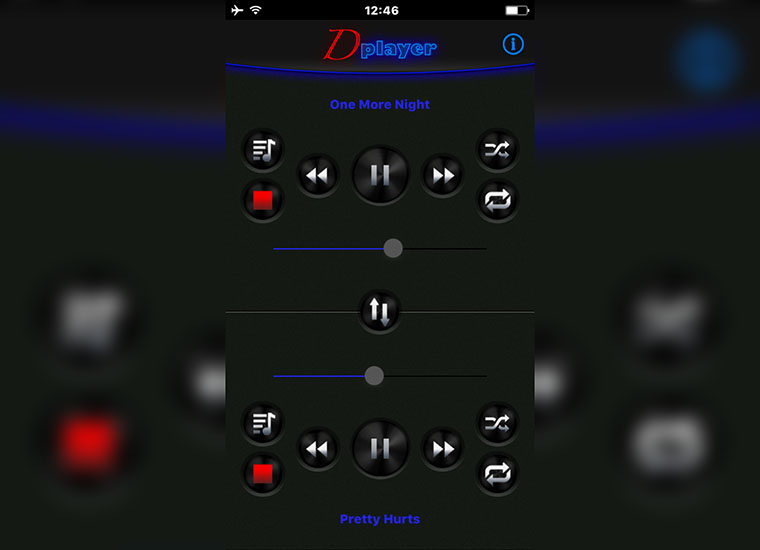Enable shuffle on Pretty Hurts deck
Image resolution: width=760 pixels, height=550 pixels.
(x=497, y=424)
